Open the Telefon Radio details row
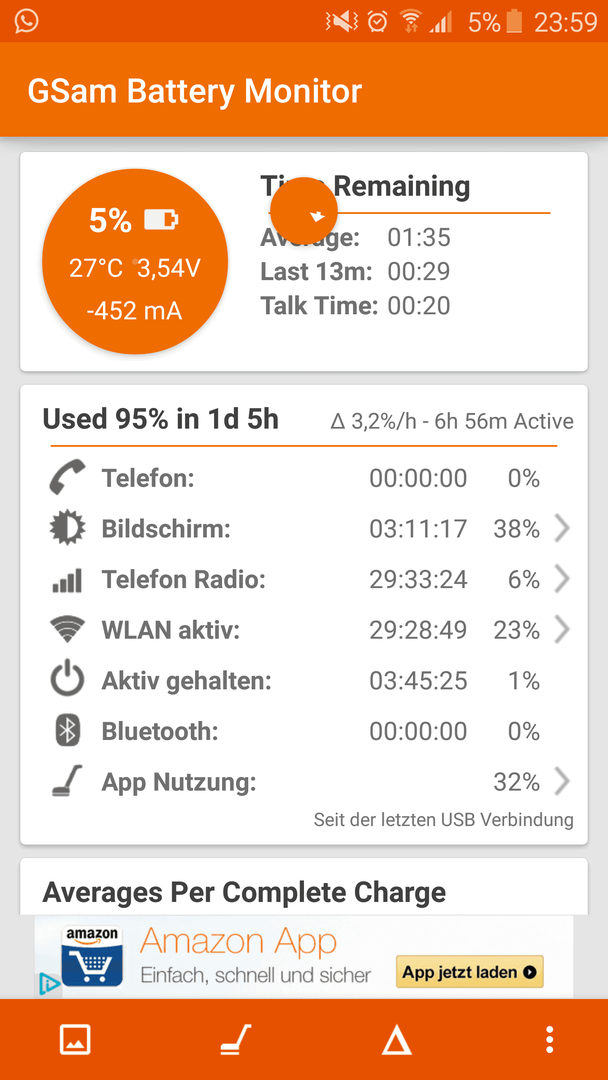Viewport: 608px width, 1080px height. (304, 579)
